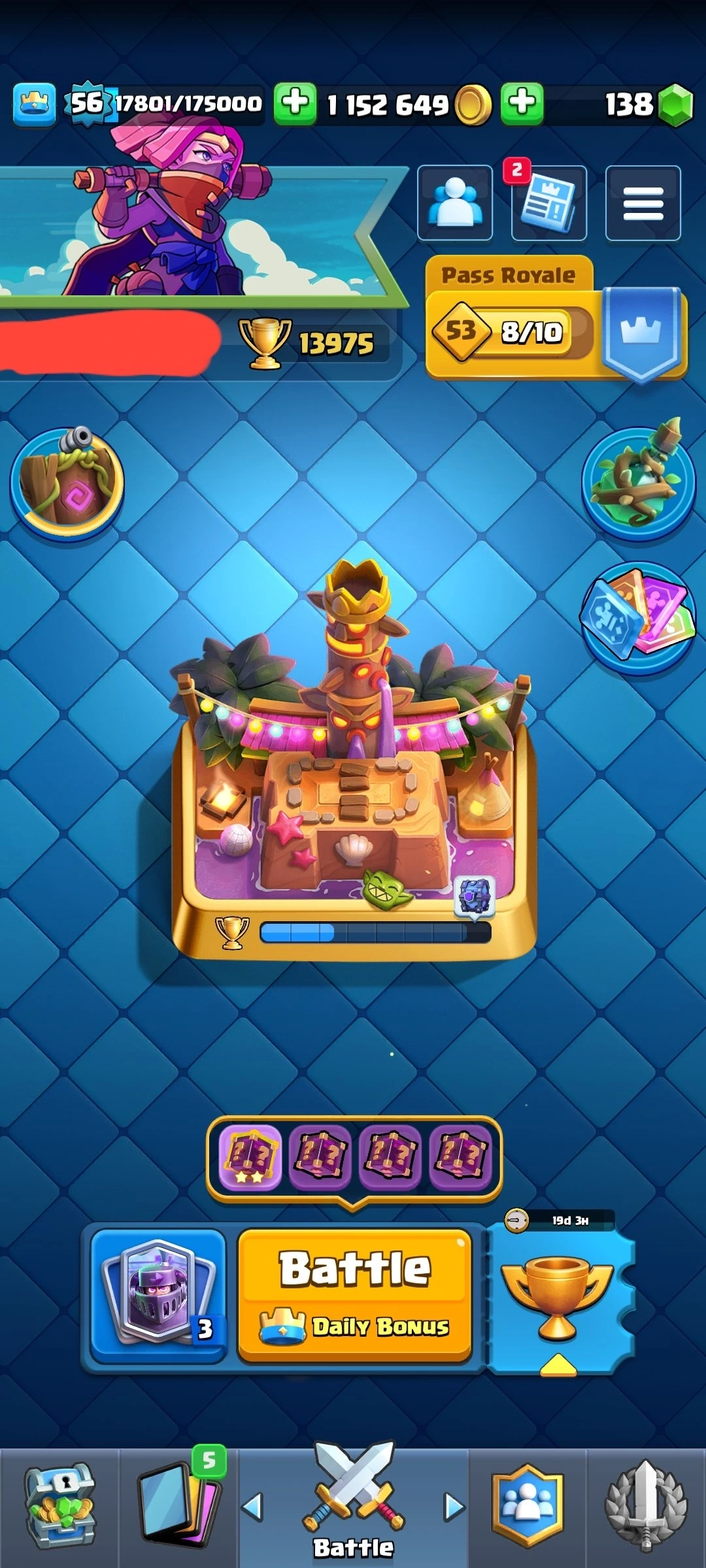Open the tree trunk cannon event icon
This screenshot has height=1568, width=706.
[67, 483]
